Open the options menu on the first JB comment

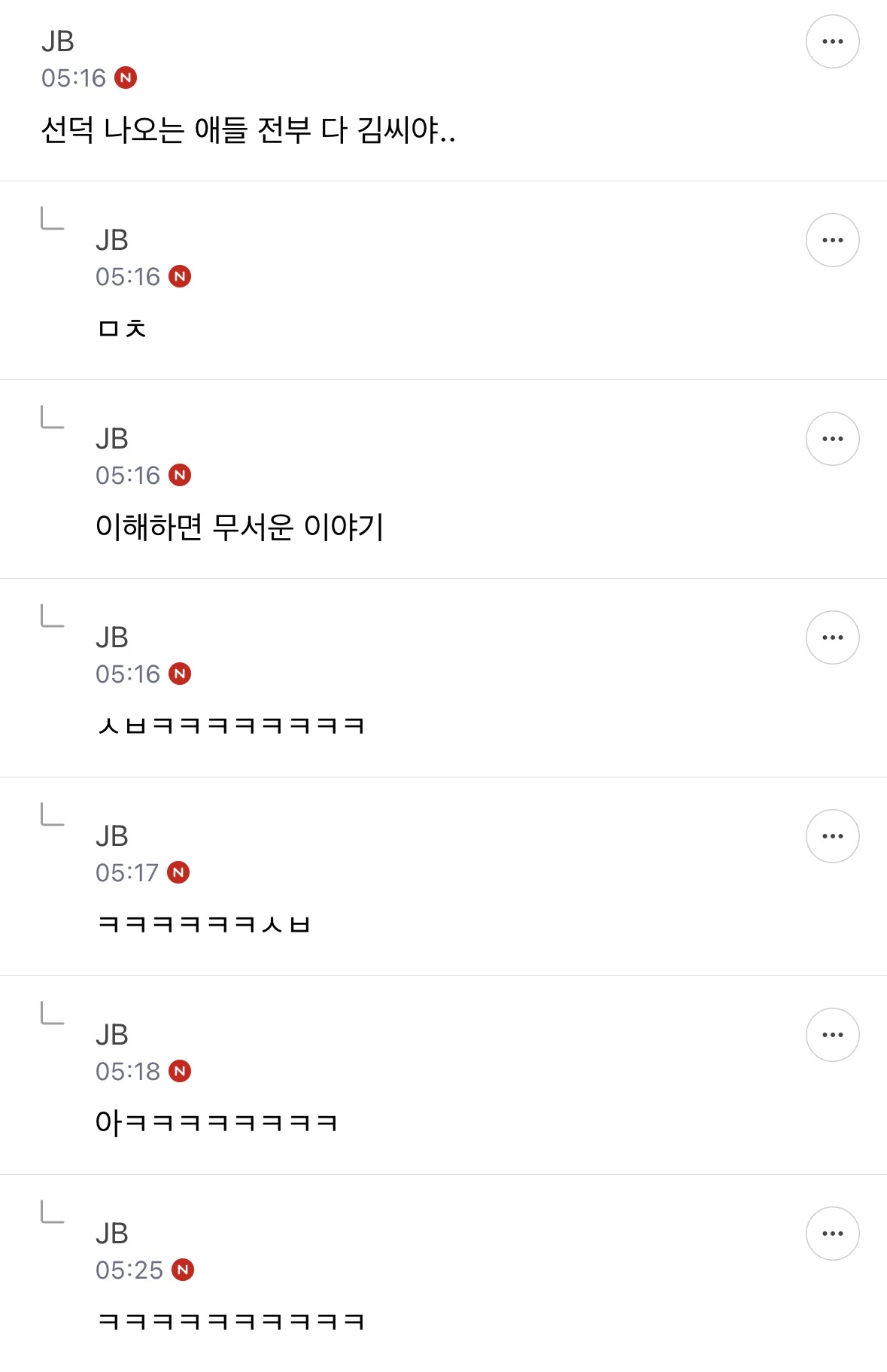833,42
